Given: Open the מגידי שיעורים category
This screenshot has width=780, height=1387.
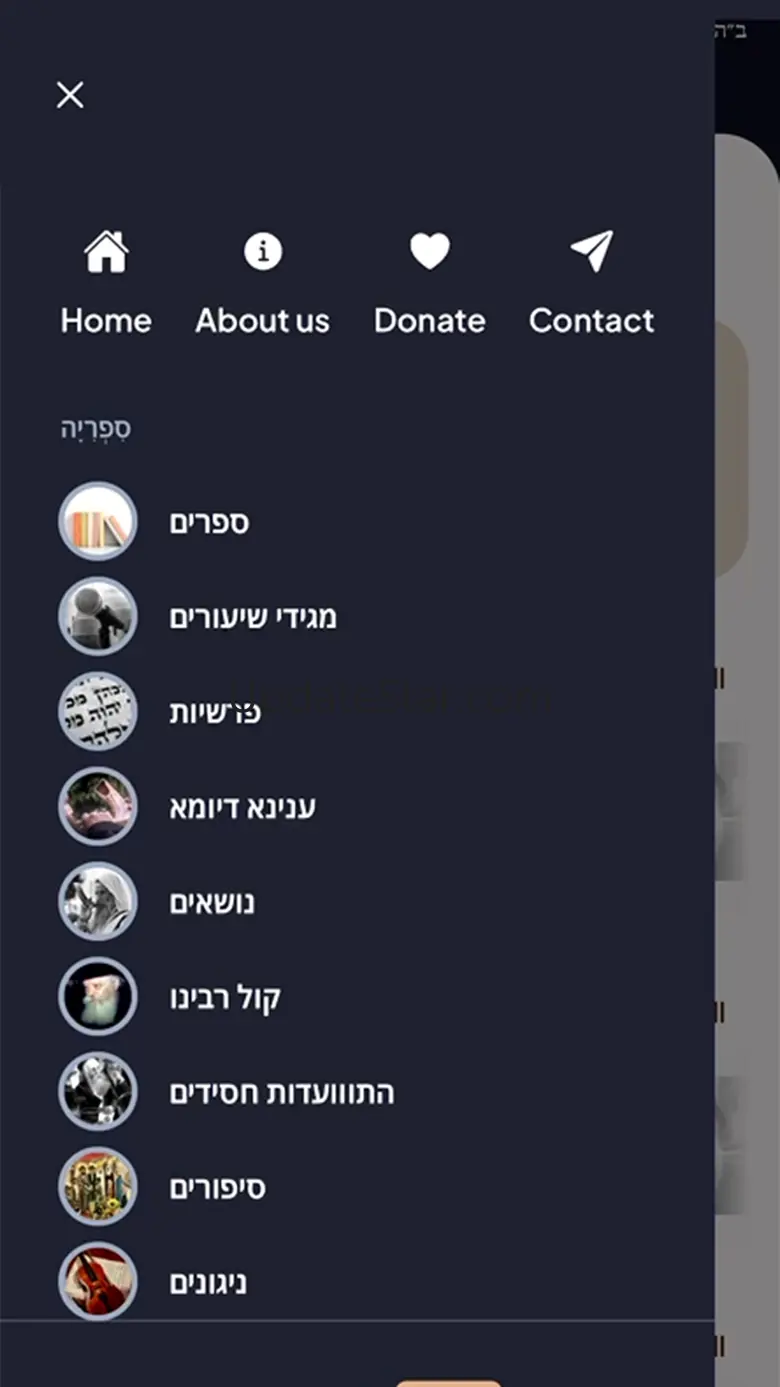Looking at the screenshot, I should coord(357,617).
